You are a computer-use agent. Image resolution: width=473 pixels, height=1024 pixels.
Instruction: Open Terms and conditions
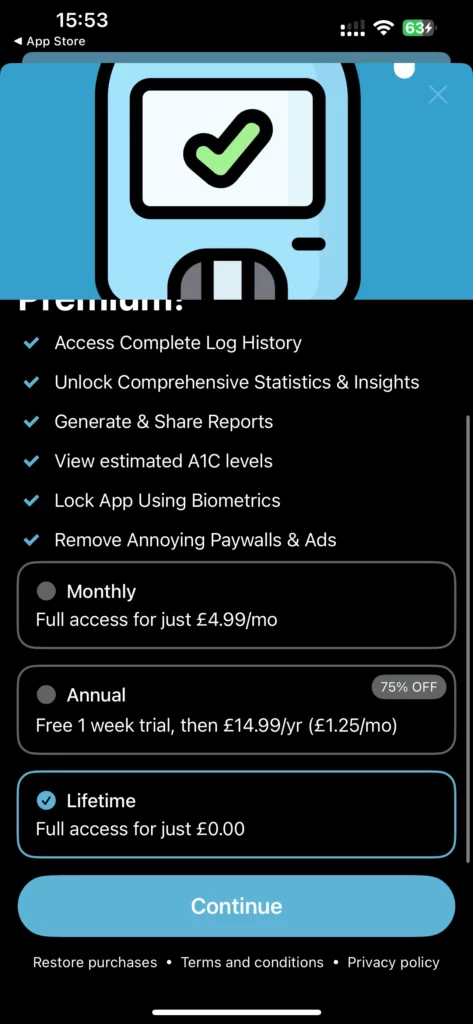[x=252, y=962]
